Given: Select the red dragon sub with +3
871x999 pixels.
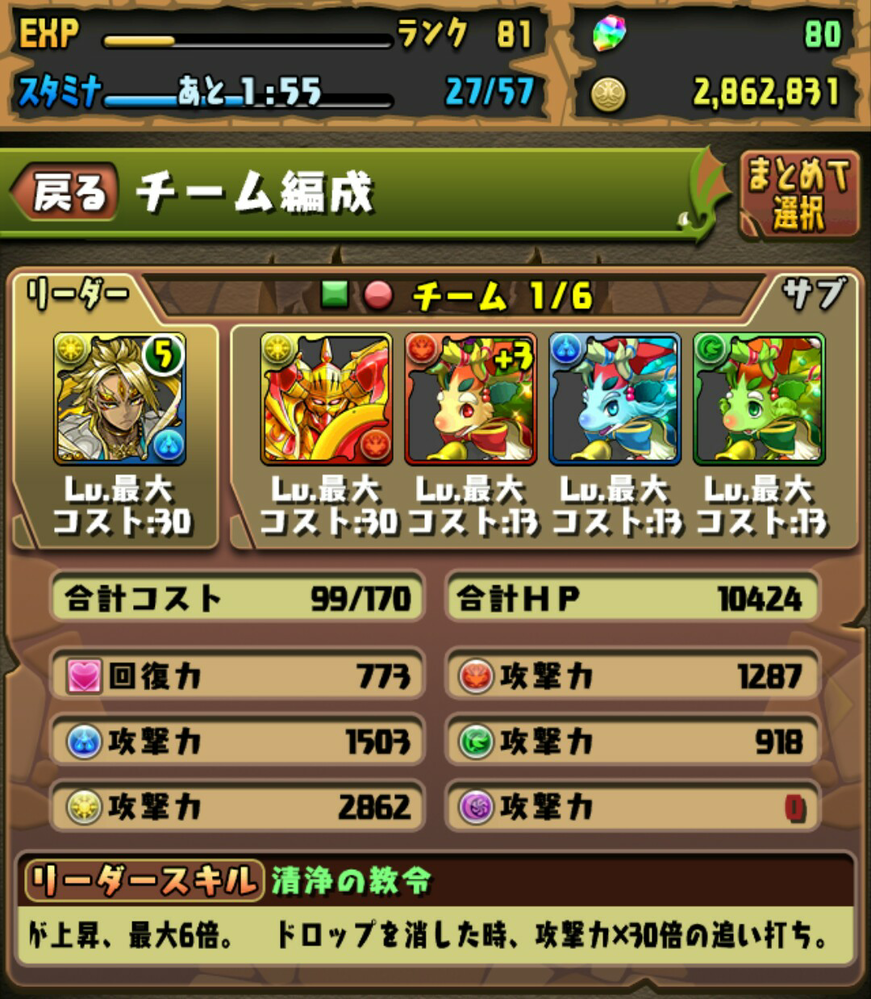Looking at the screenshot, I should coord(470,399).
